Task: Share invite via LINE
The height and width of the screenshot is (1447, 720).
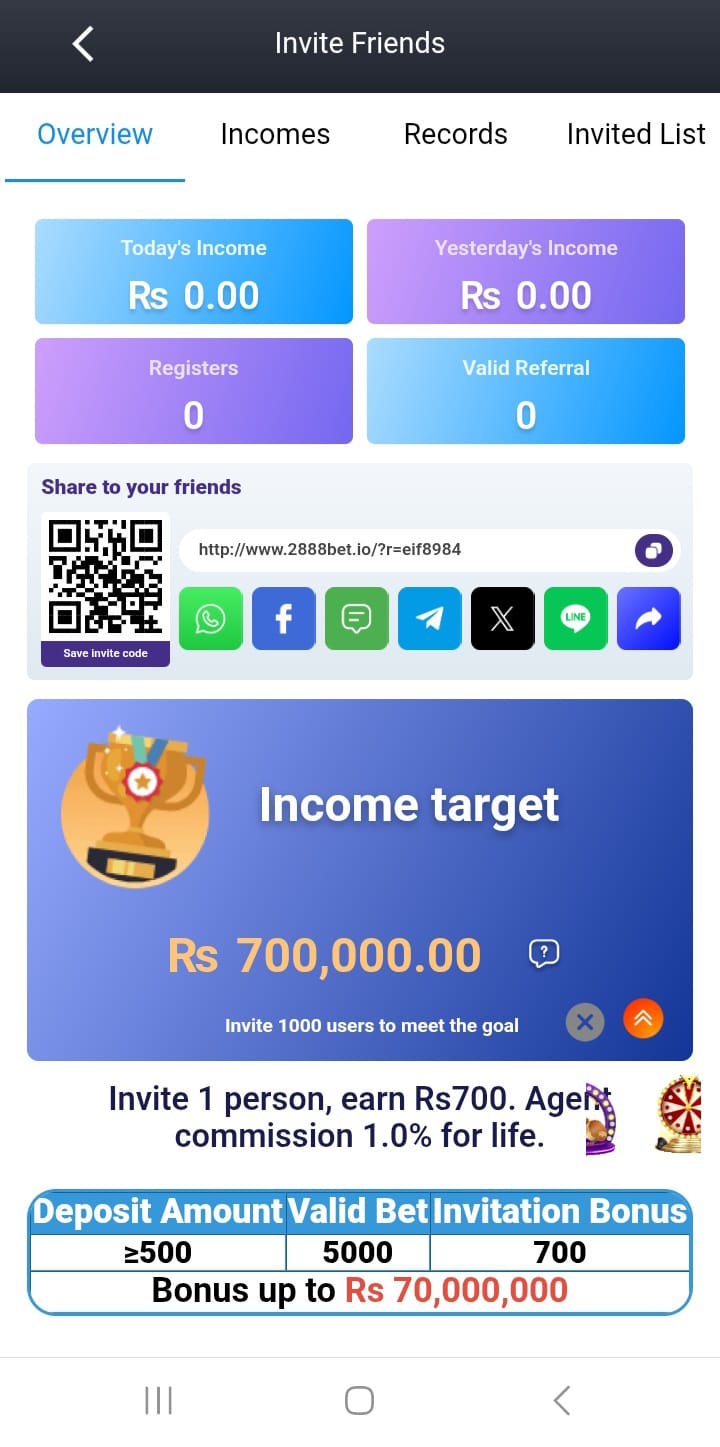Action: (x=575, y=619)
